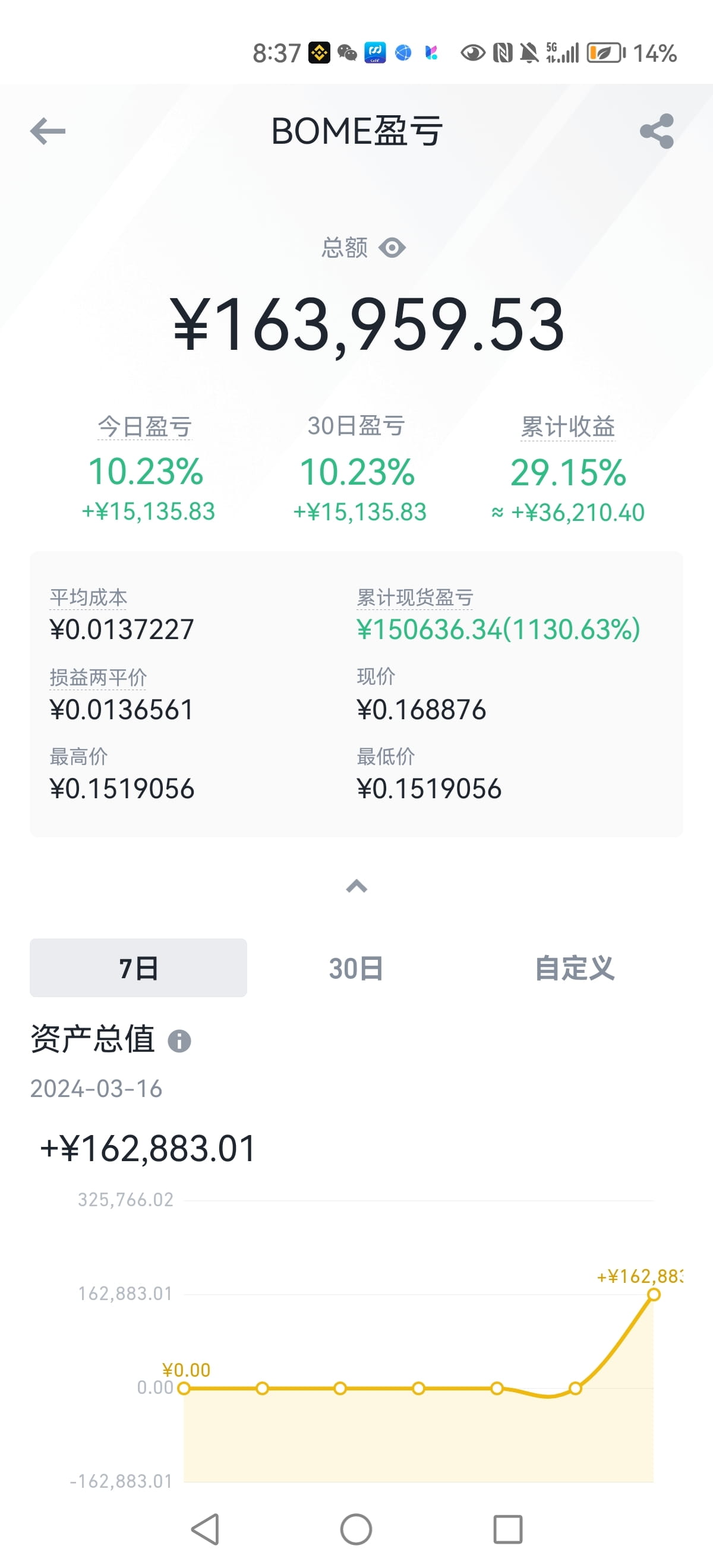Tap the Binance icon in the status bar
This screenshot has height=1568, width=713.
pyautogui.click(x=318, y=53)
